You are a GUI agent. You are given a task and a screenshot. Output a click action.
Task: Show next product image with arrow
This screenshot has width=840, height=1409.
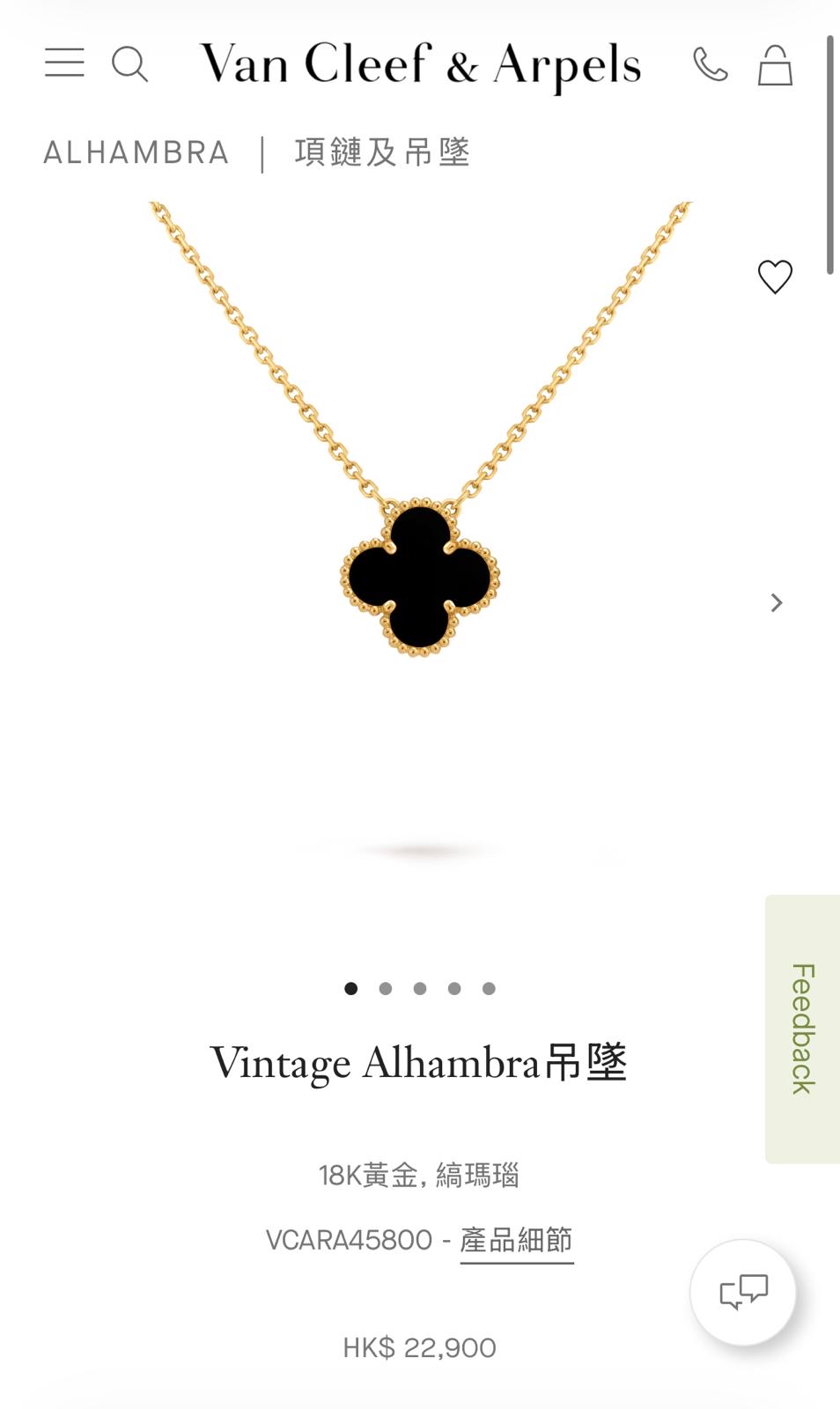[776, 602]
